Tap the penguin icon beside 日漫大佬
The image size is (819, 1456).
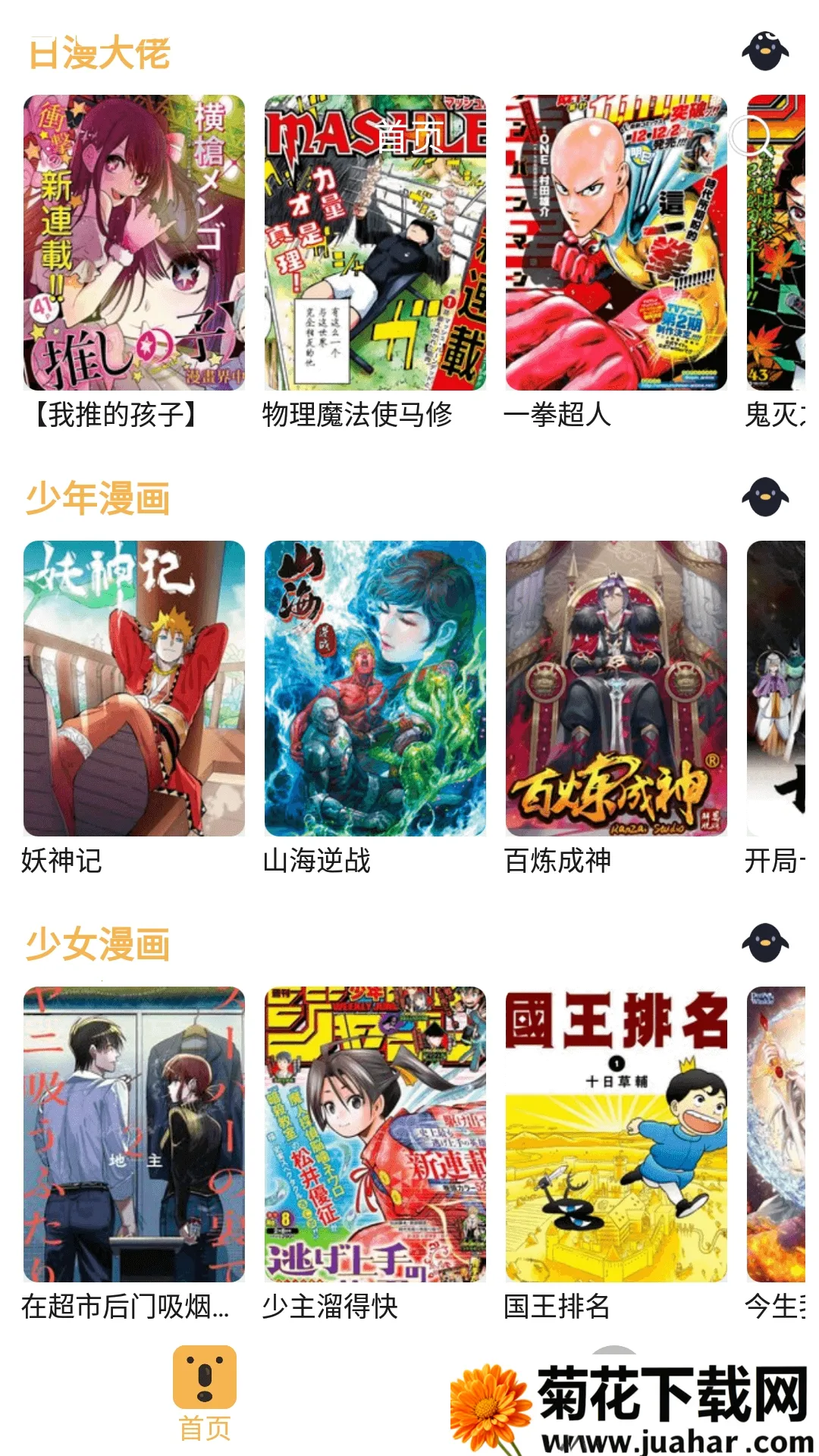click(764, 52)
